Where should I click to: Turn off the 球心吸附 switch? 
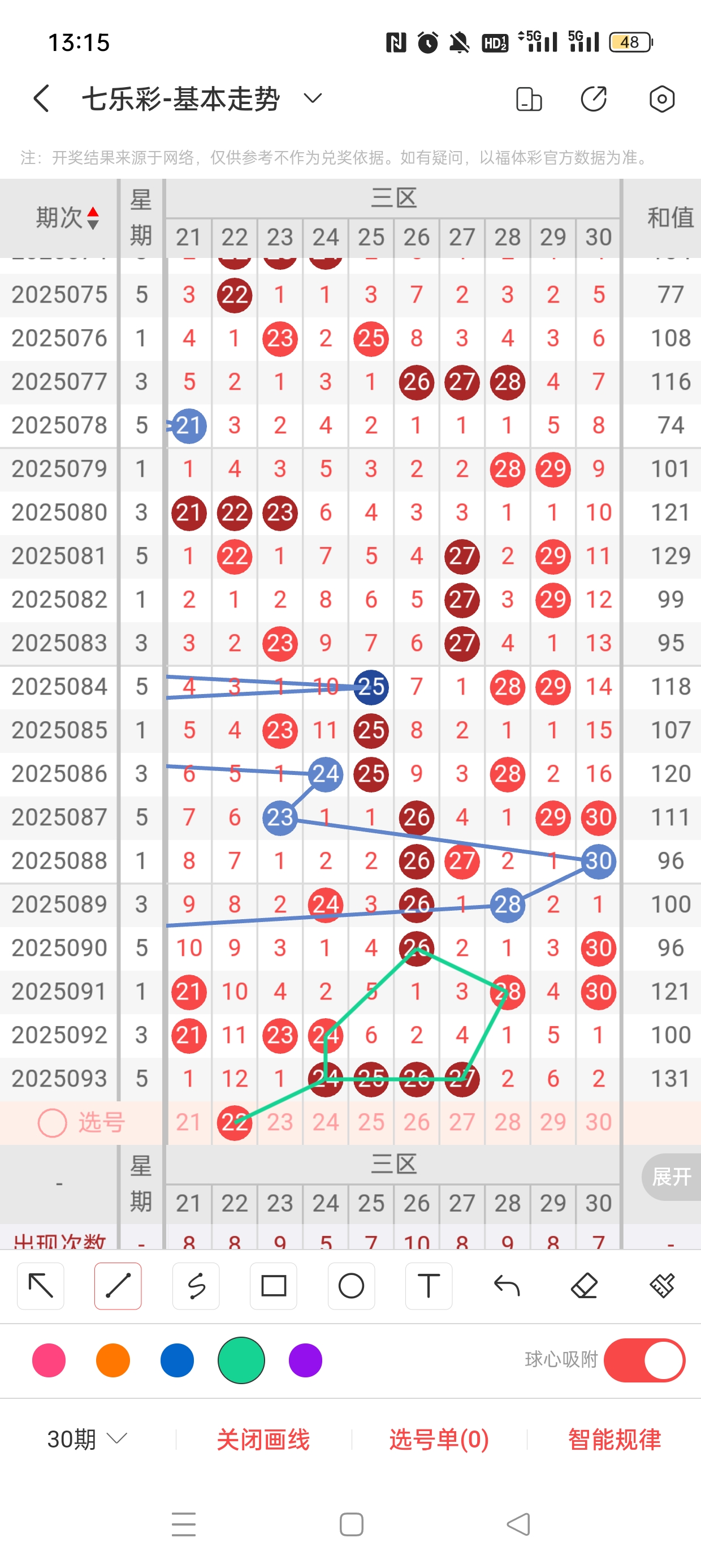tap(644, 1360)
